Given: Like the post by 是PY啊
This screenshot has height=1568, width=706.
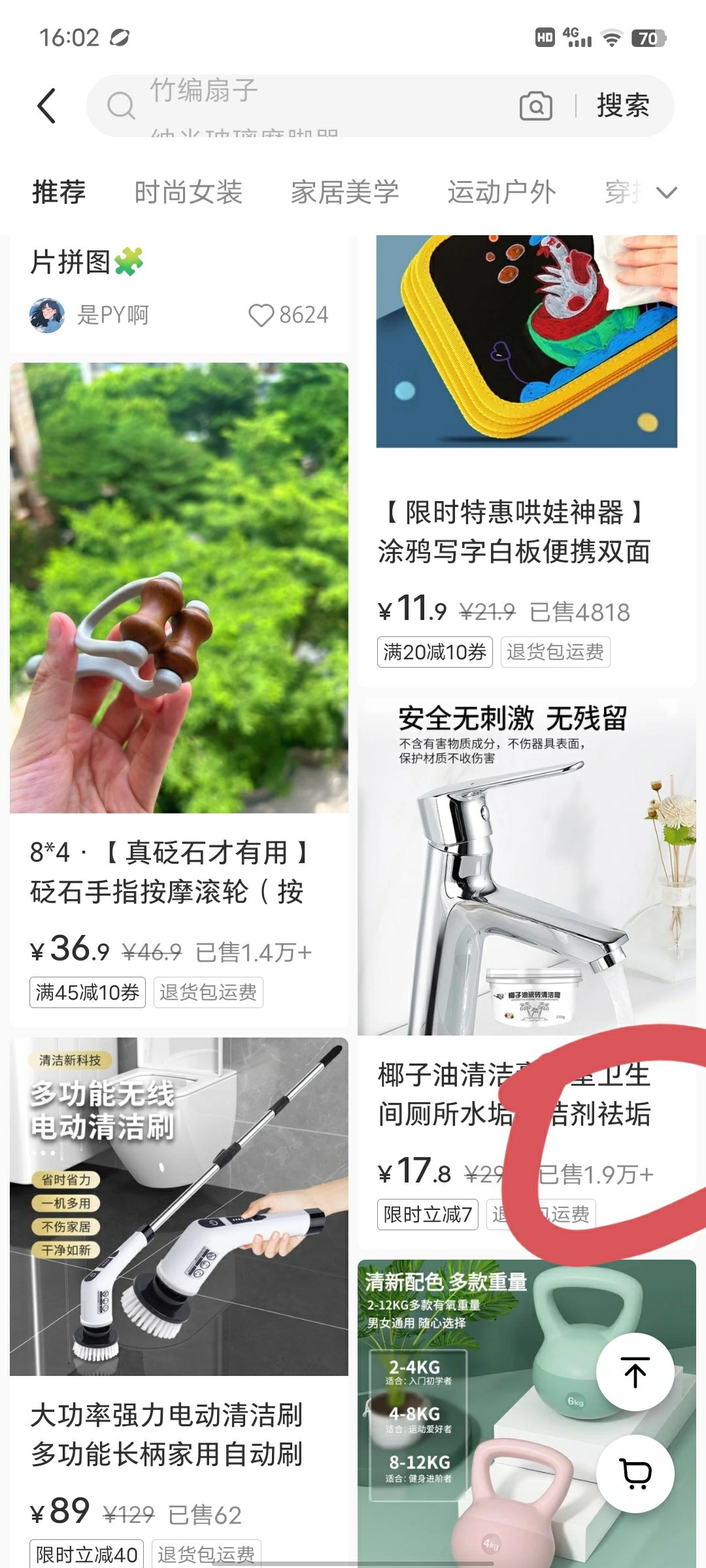Looking at the screenshot, I should click(x=261, y=315).
